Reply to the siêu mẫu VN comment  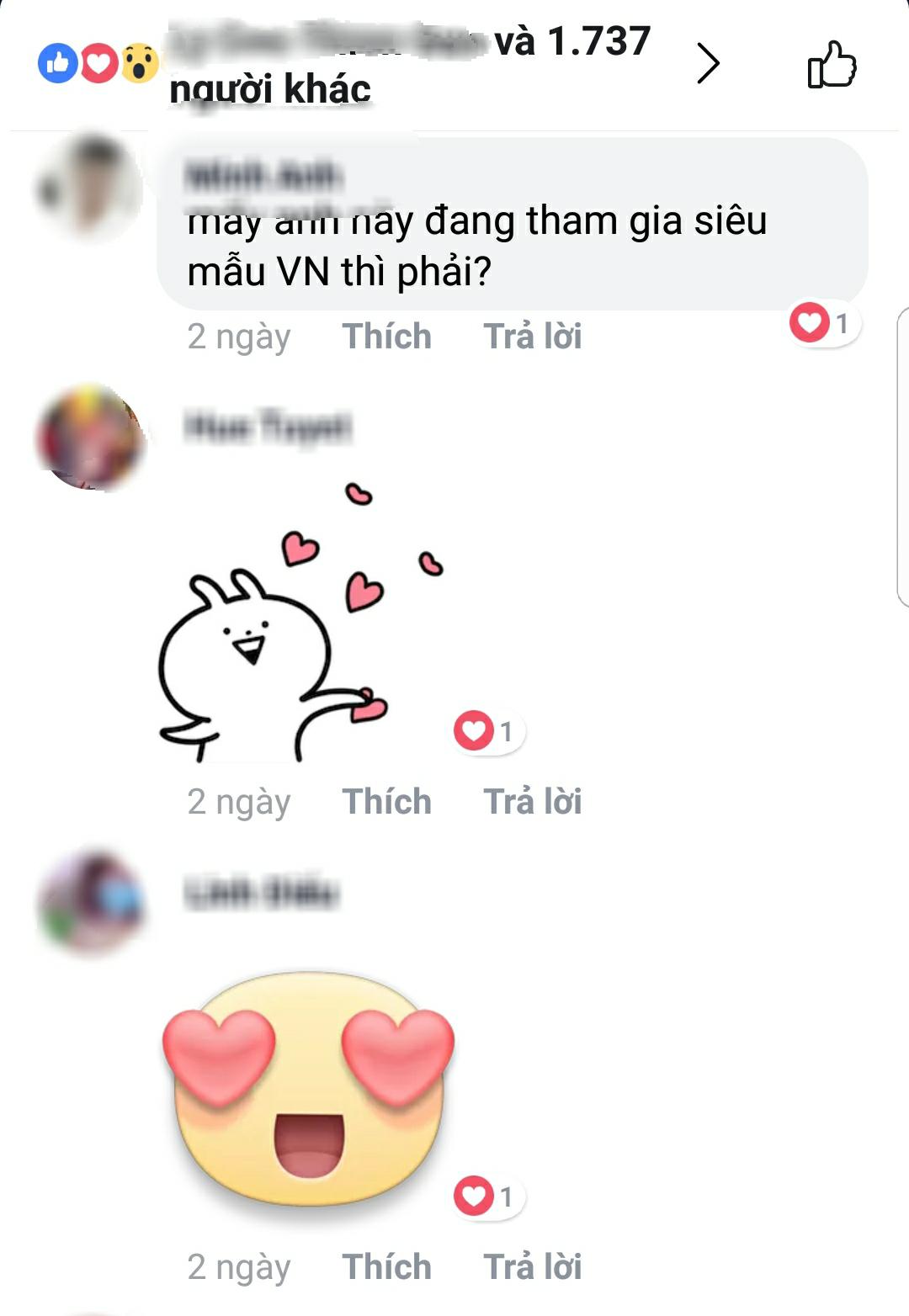click(x=532, y=337)
